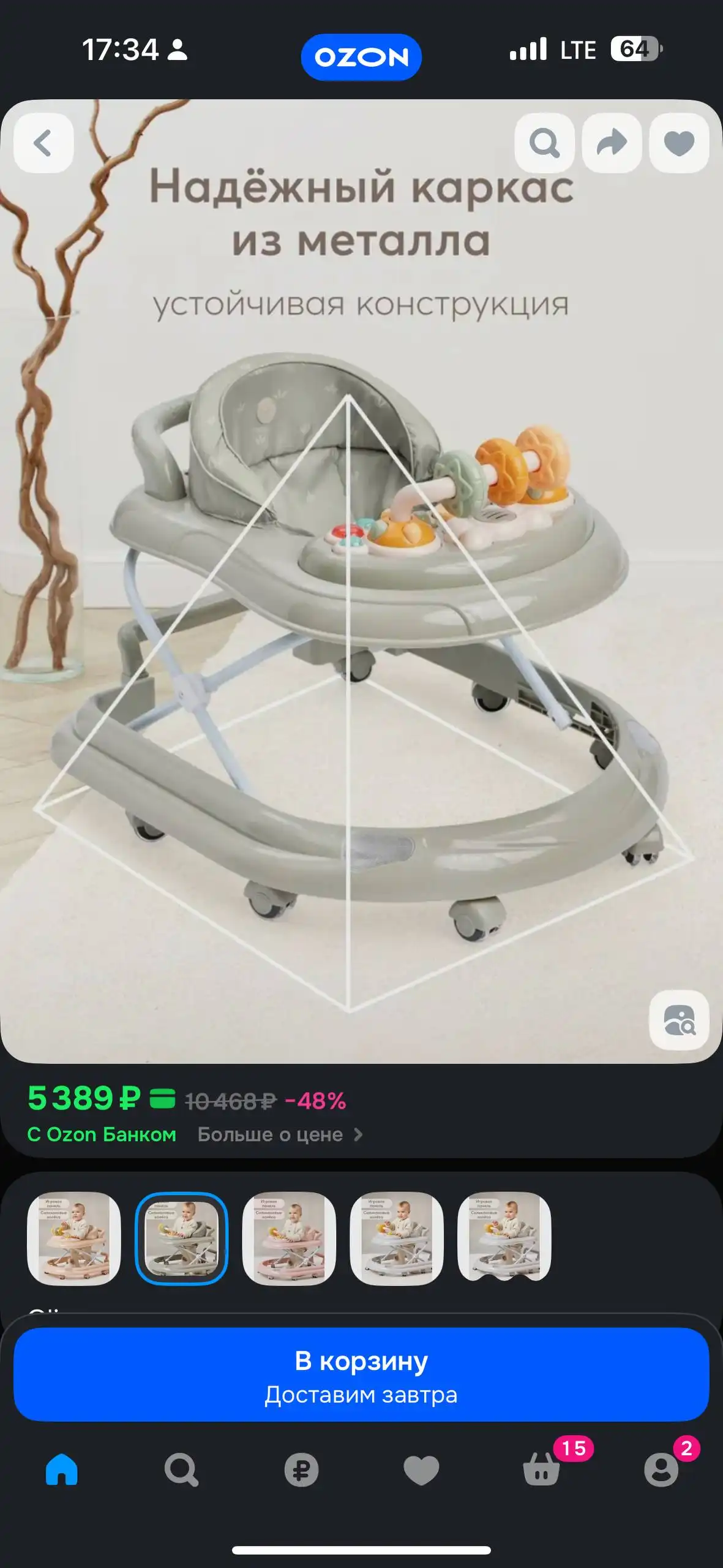Choose the third pink color variant

(x=289, y=1238)
